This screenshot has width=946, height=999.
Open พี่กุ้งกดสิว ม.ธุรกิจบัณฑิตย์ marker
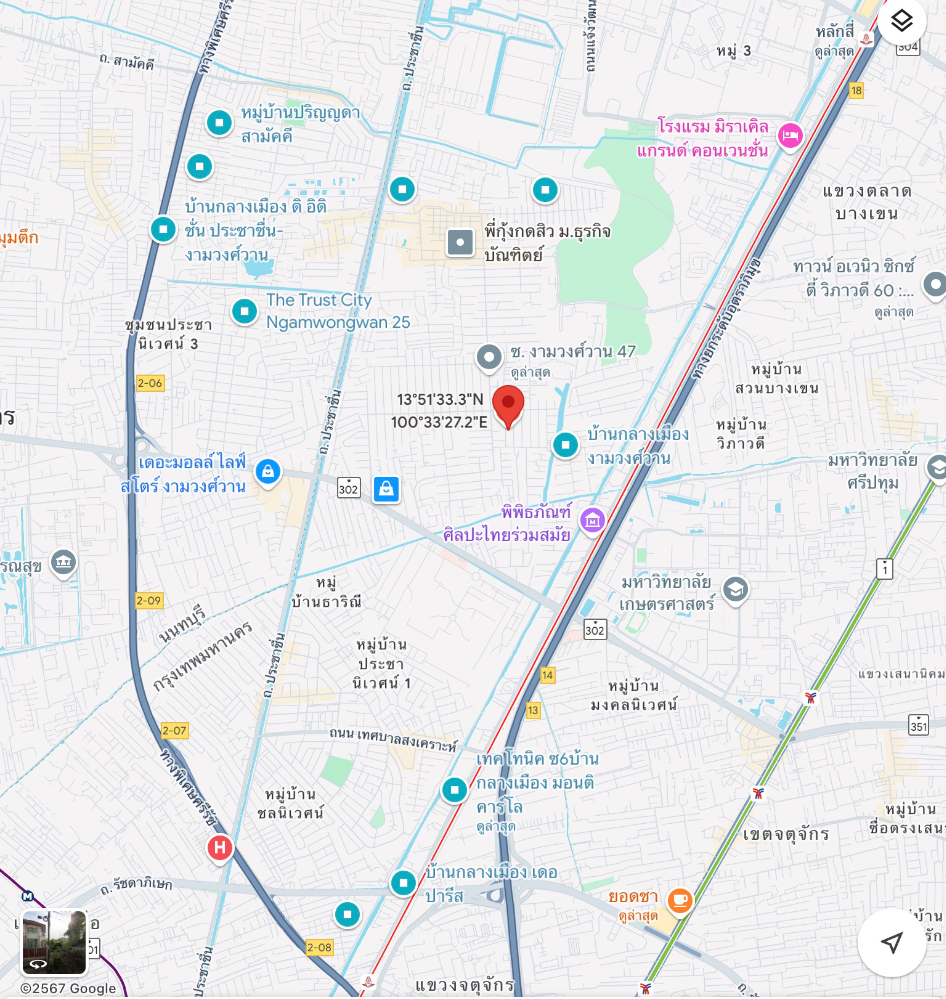pos(460,241)
